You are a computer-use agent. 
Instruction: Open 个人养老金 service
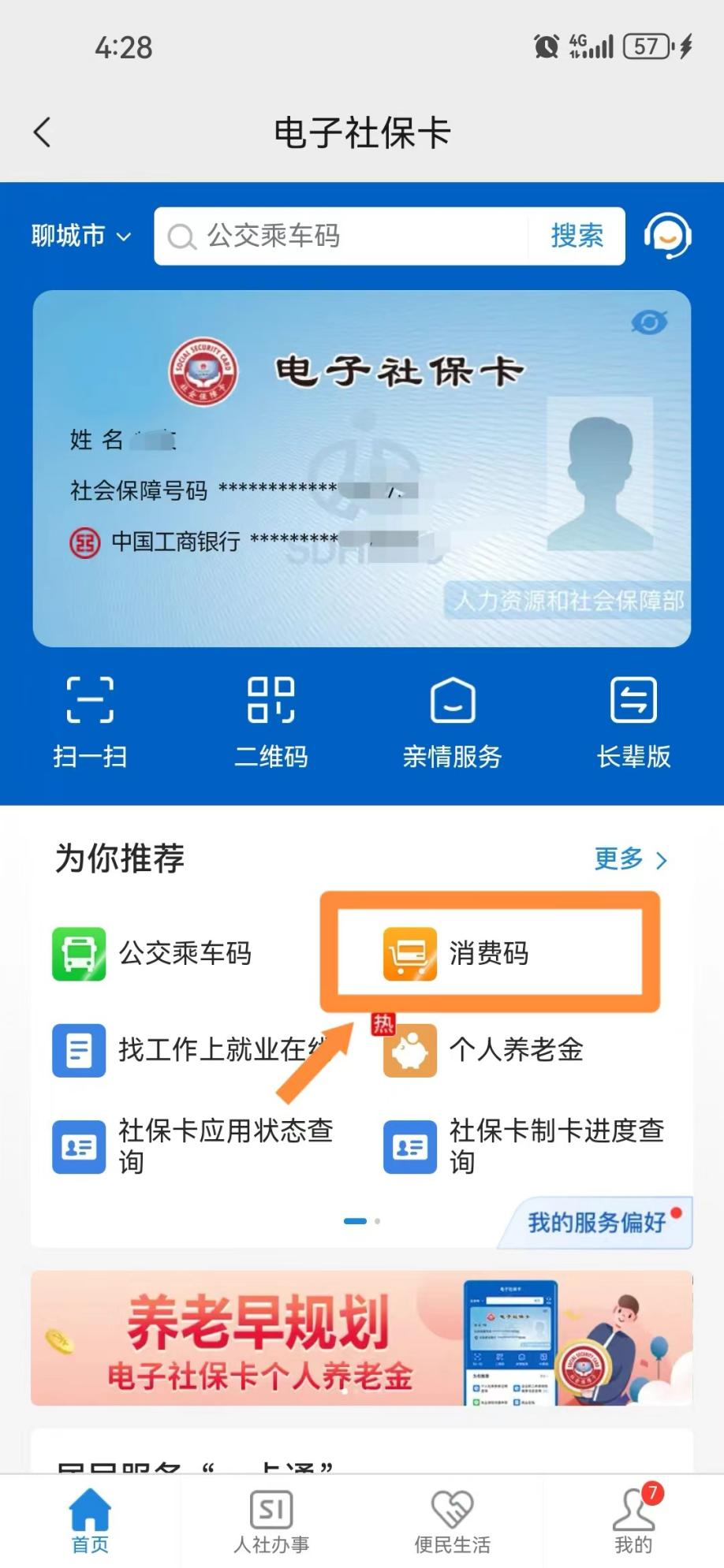483,1050
